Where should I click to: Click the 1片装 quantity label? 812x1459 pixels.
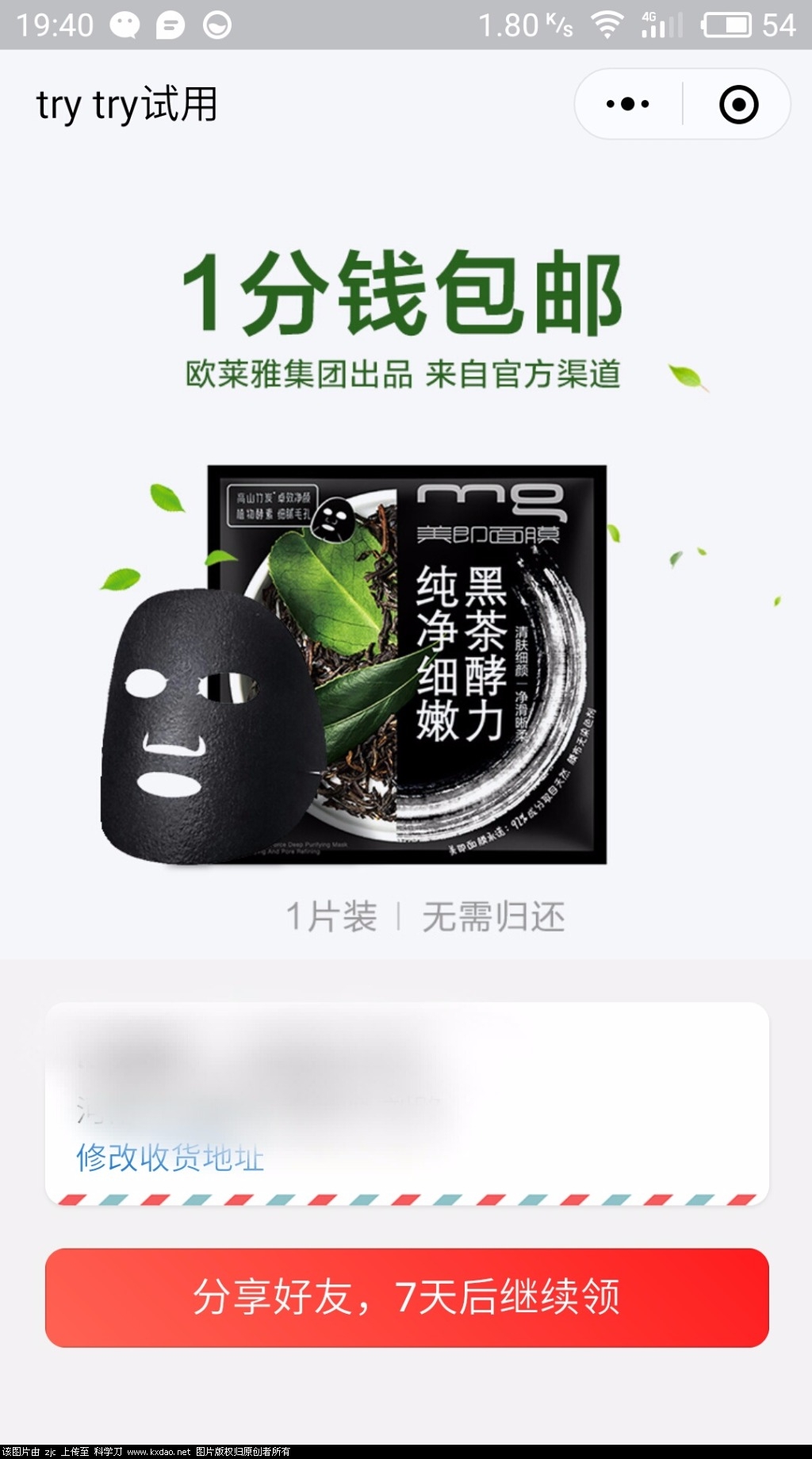click(333, 916)
